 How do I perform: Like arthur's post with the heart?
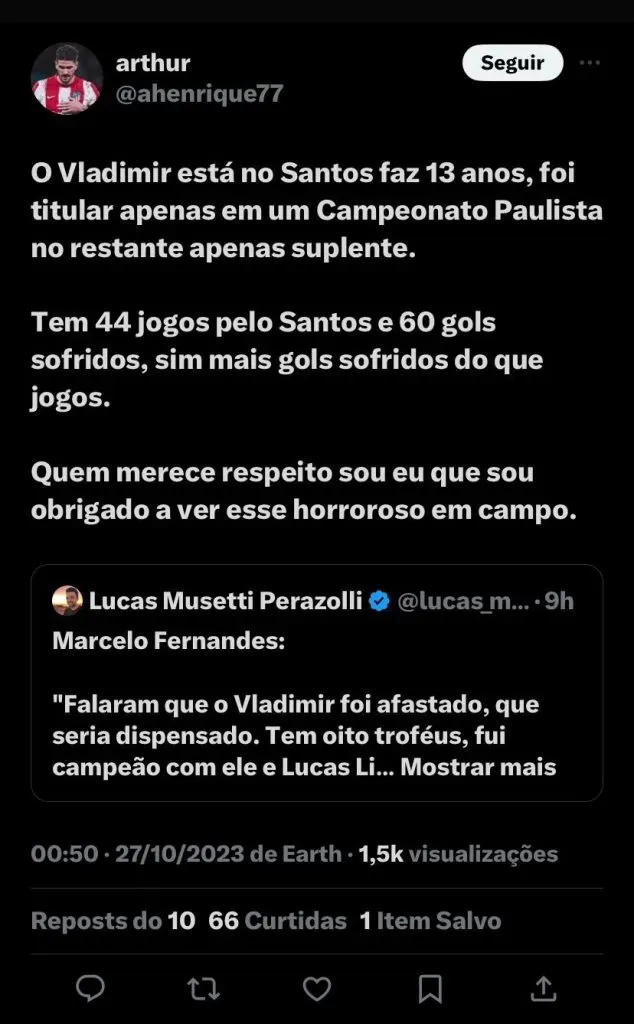[x=317, y=988]
